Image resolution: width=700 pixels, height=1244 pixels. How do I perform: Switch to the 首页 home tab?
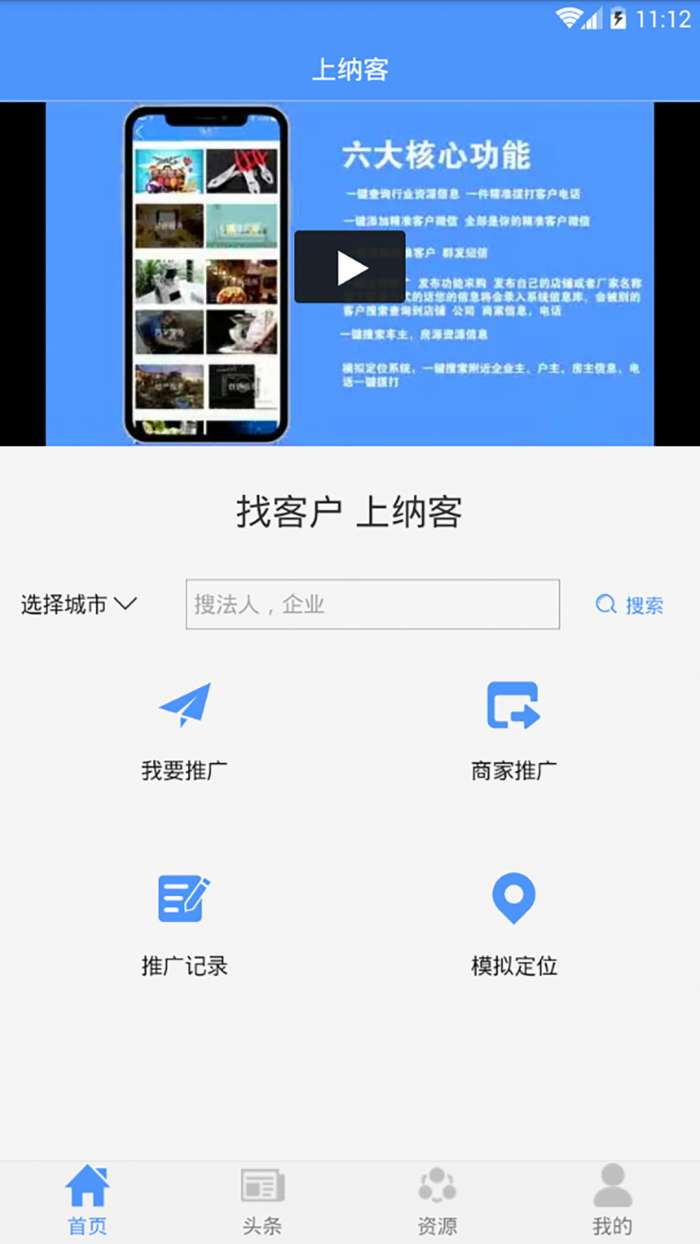click(x=87, y=1201)
